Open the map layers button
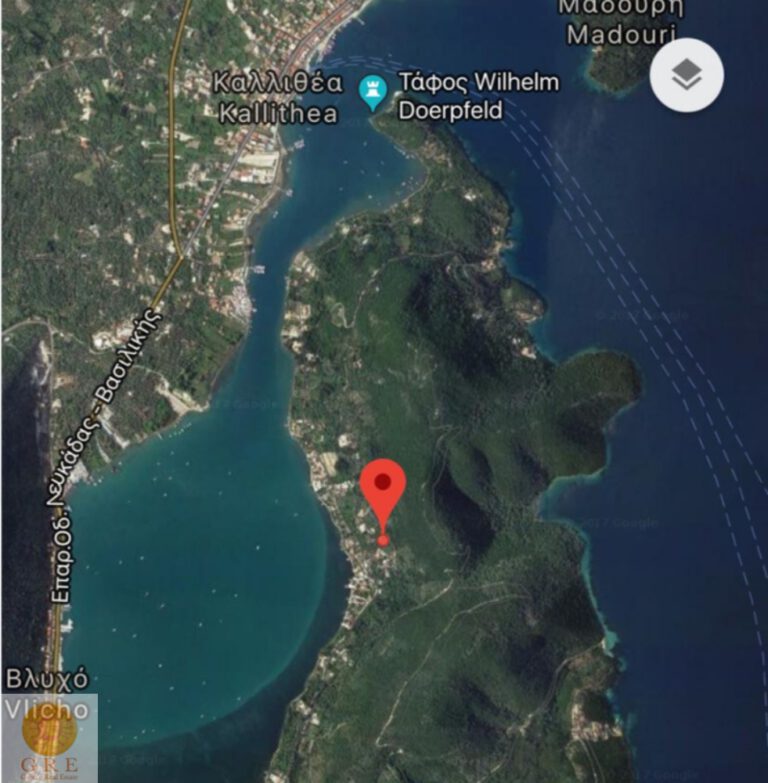768x783 pixels. pyautogui.click(x=687, y=75)
